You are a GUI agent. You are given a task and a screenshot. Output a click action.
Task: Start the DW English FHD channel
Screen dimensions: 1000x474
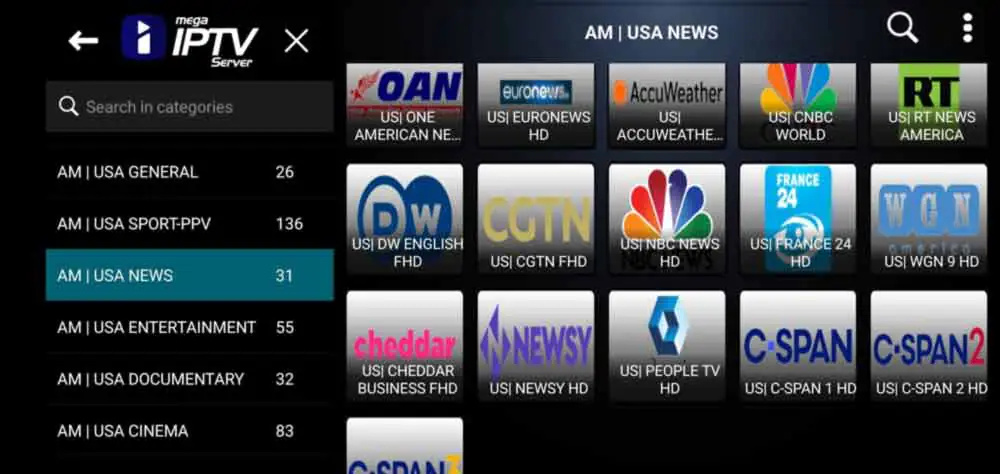(405, 220)
